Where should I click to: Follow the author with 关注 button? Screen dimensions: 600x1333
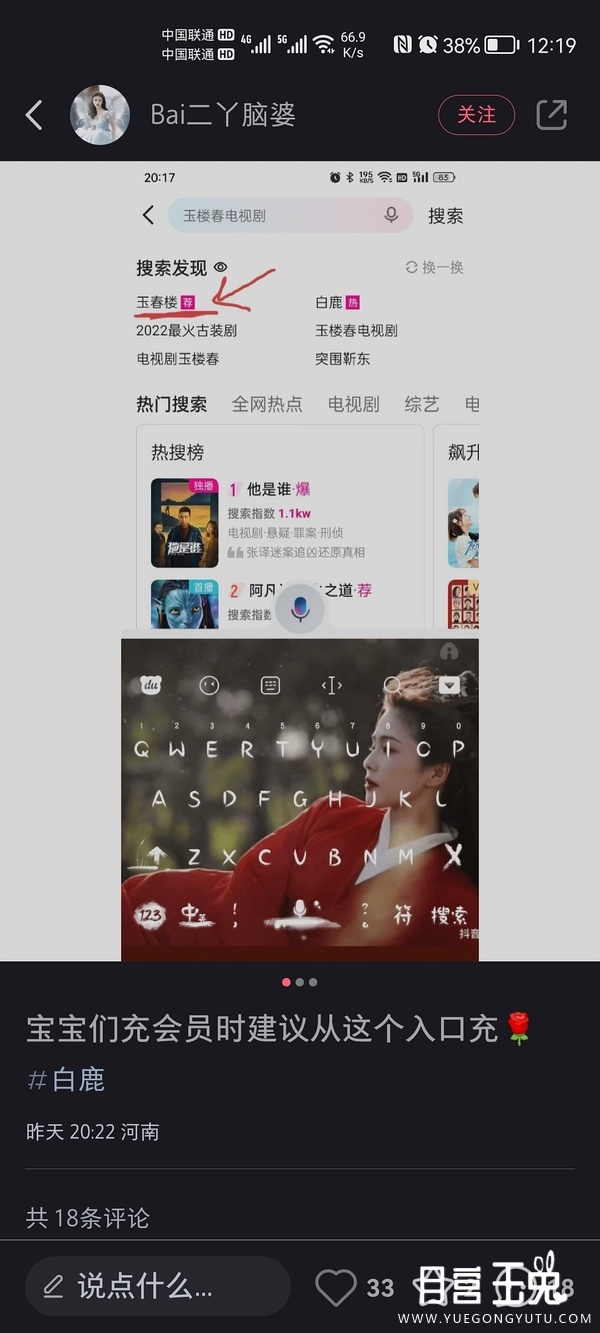coord(476,115)
